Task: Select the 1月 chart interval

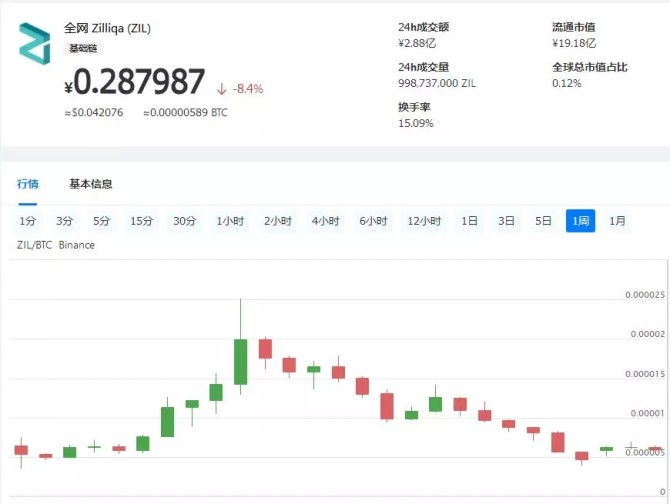Action: click(x=618, y=221)
